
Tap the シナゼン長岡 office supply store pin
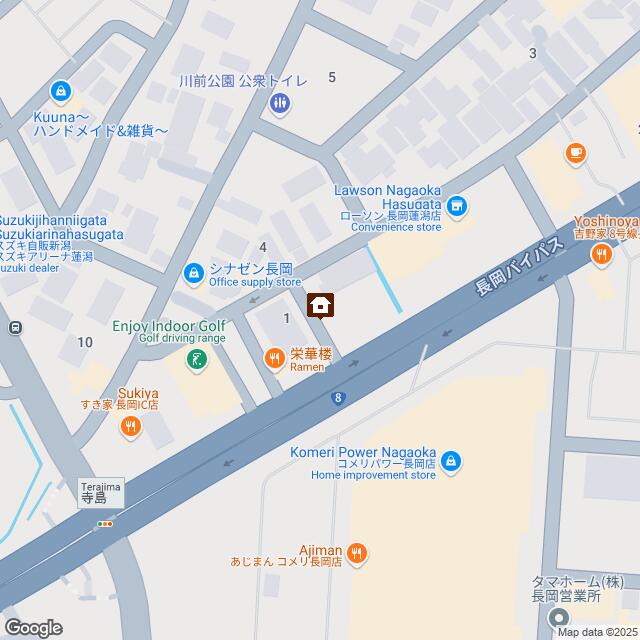click(192, 271)
